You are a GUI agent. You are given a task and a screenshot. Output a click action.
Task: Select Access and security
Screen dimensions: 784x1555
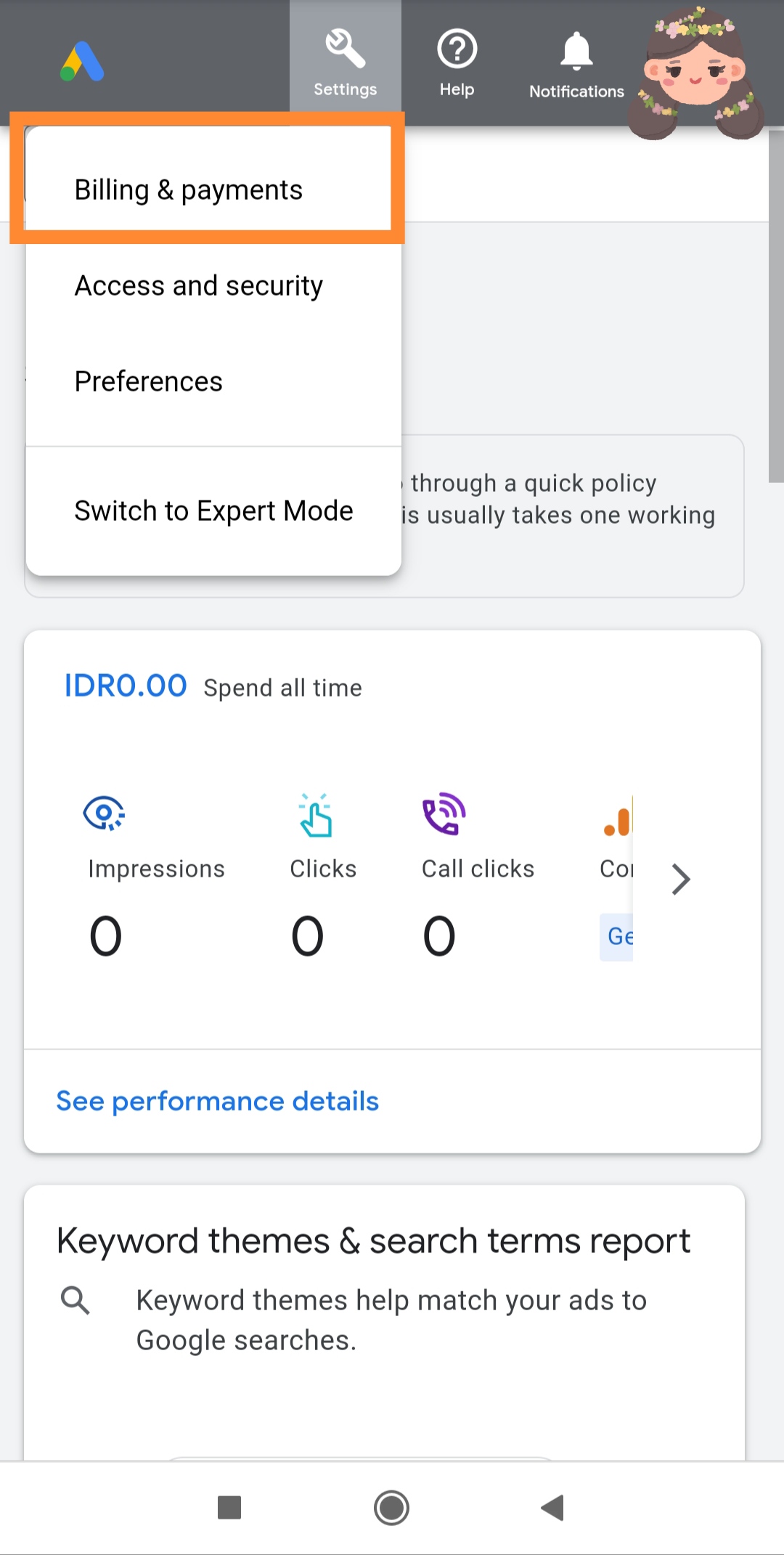pos(199,286)
